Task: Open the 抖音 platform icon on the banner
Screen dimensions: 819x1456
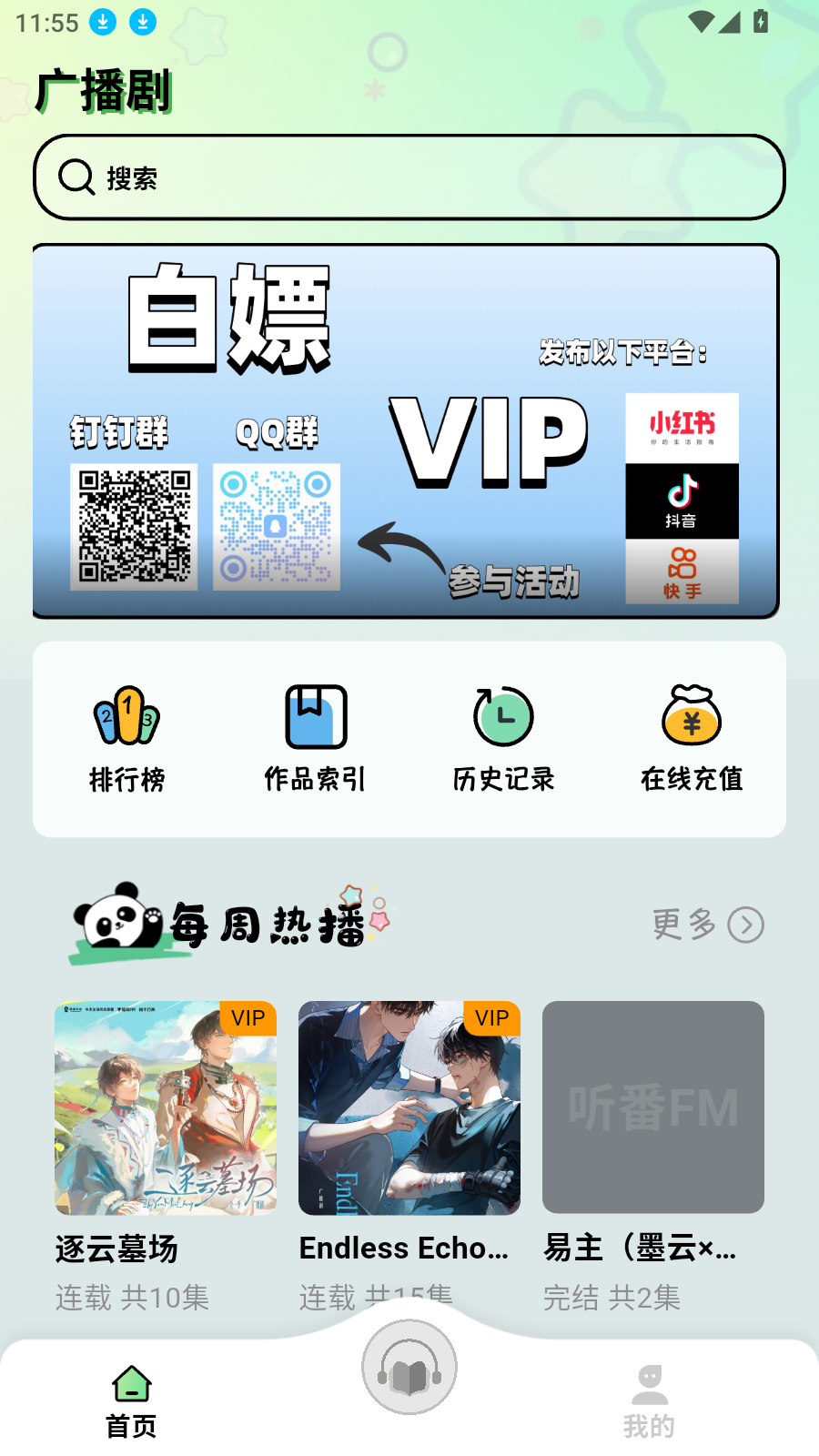Action: coord(682,500)
